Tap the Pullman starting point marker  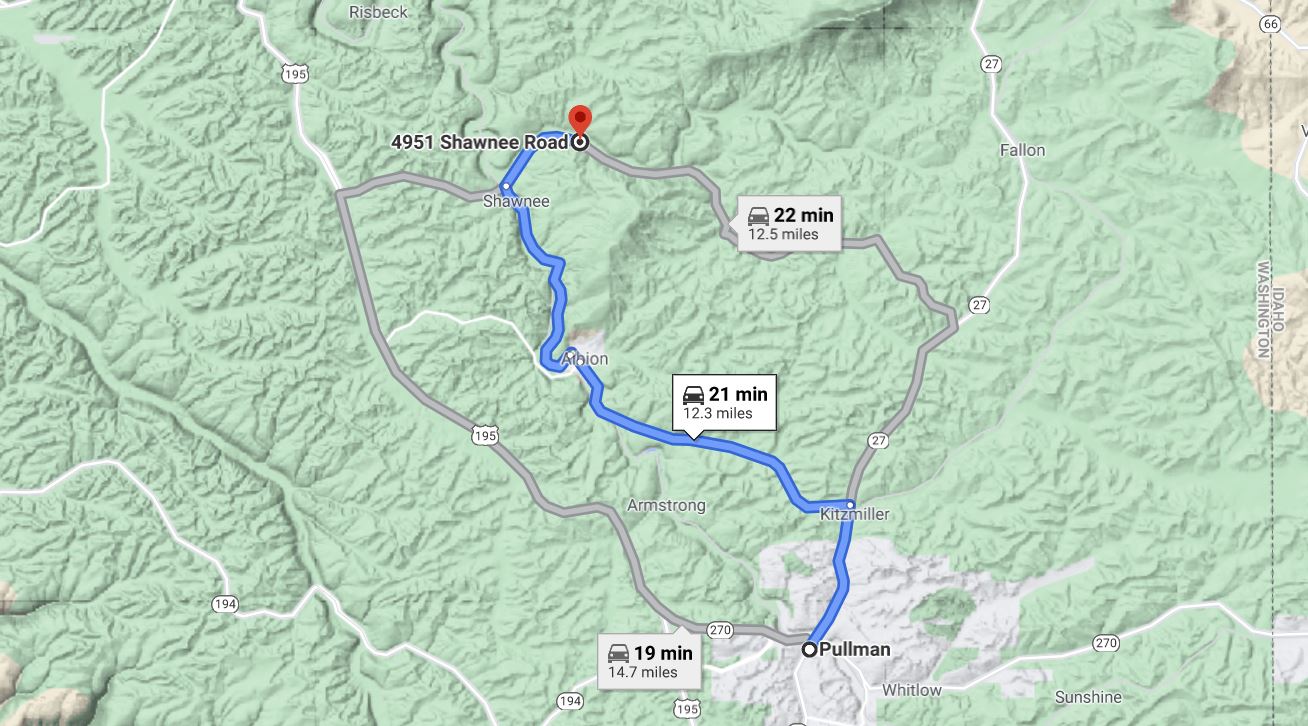point(809,649)
